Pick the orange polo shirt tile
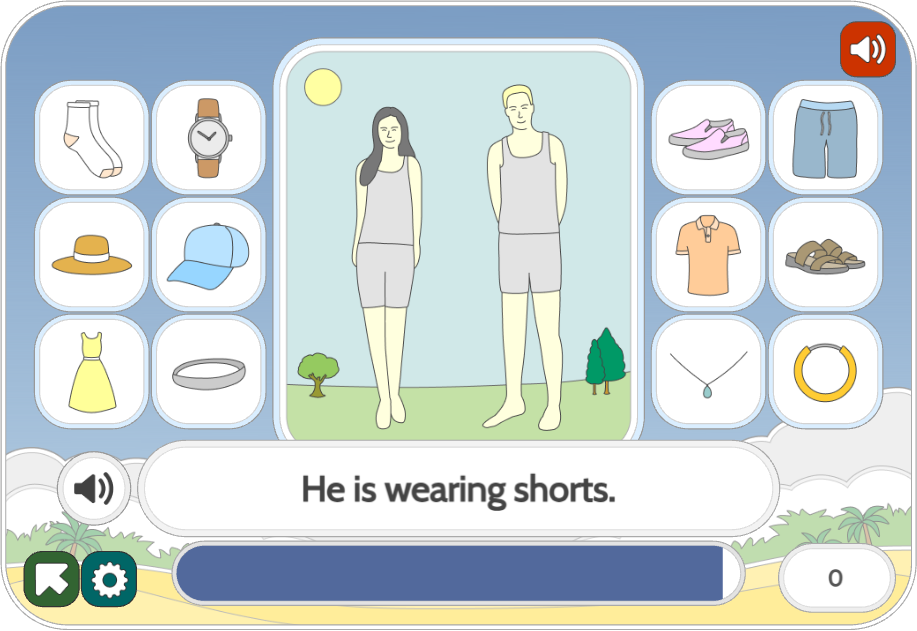Screen dimensions: 917x631 pyautogui.click(x=708, y=254)
